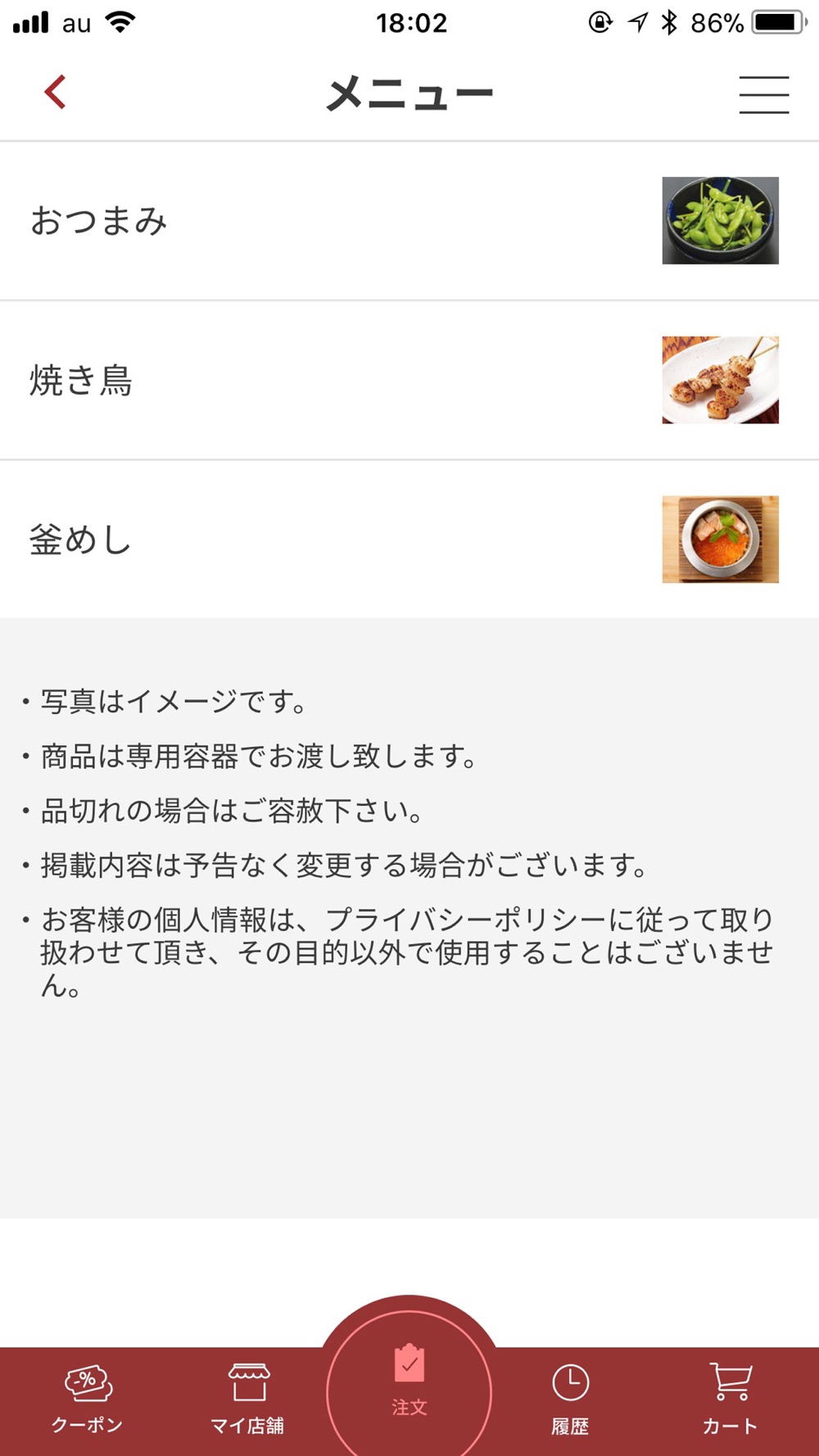Select the 釜めし category
The height and width of the screenshot is (1456, 819).
[x=409, y=540]
